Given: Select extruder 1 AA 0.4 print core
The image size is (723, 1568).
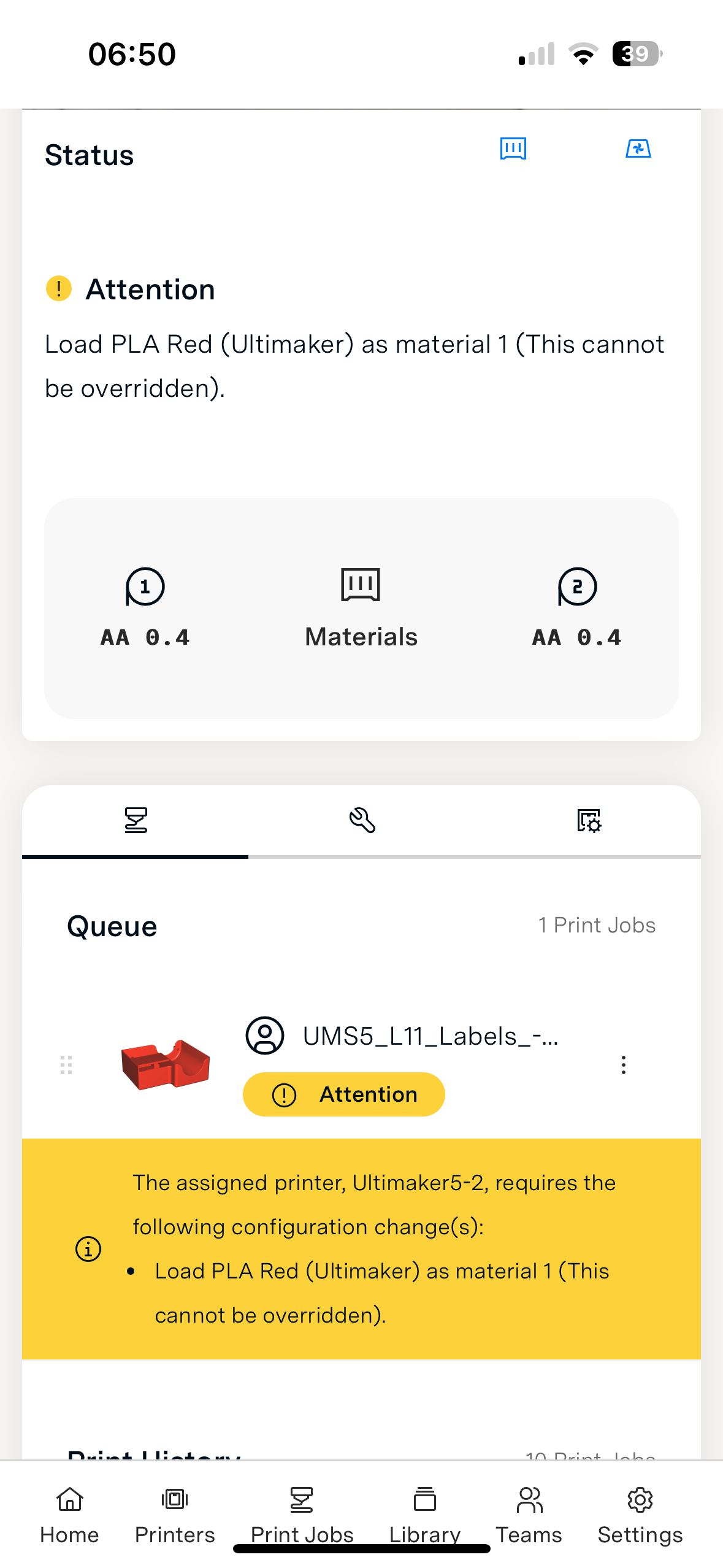Looking at the screenshot, I should 145,607.
